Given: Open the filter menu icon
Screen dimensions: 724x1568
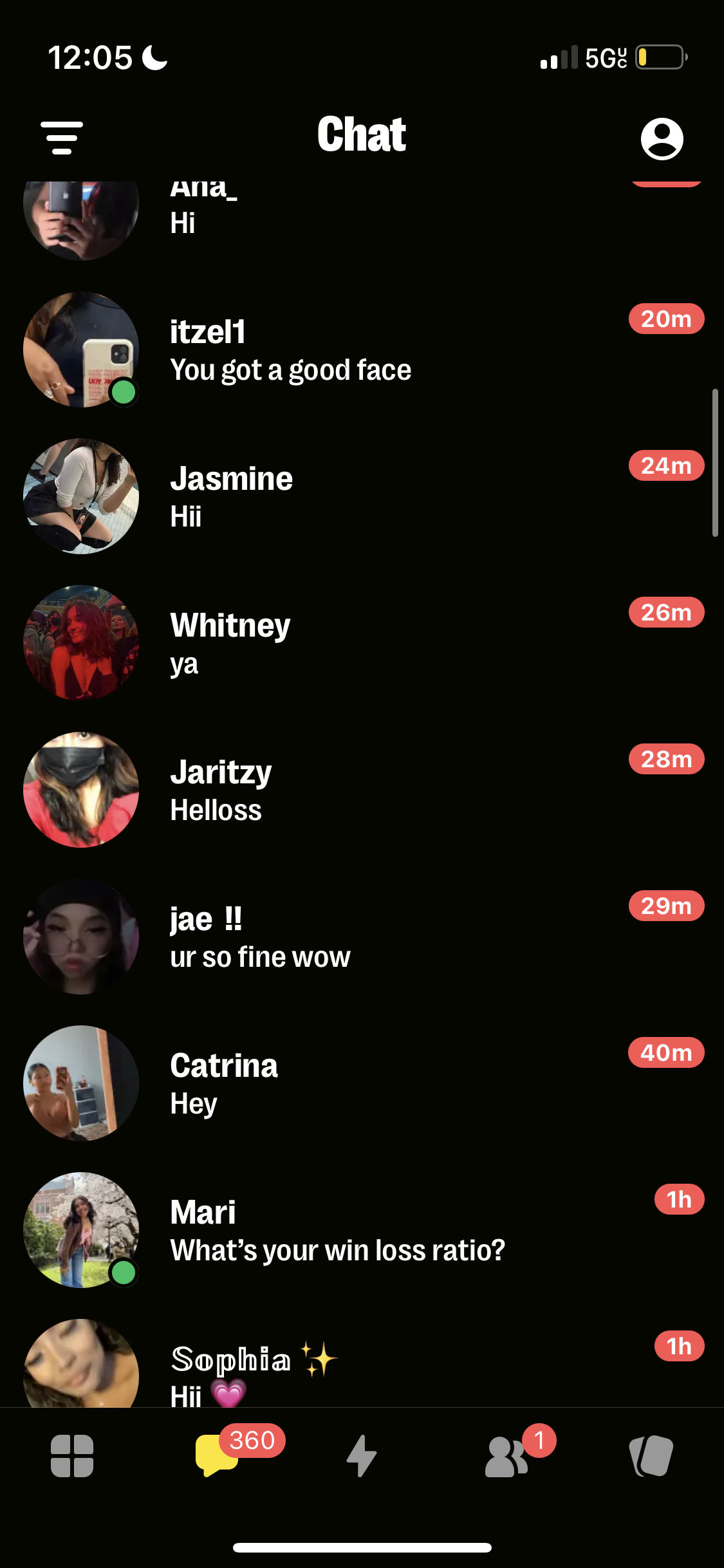Looking at the screenshot, I should 62,138.
